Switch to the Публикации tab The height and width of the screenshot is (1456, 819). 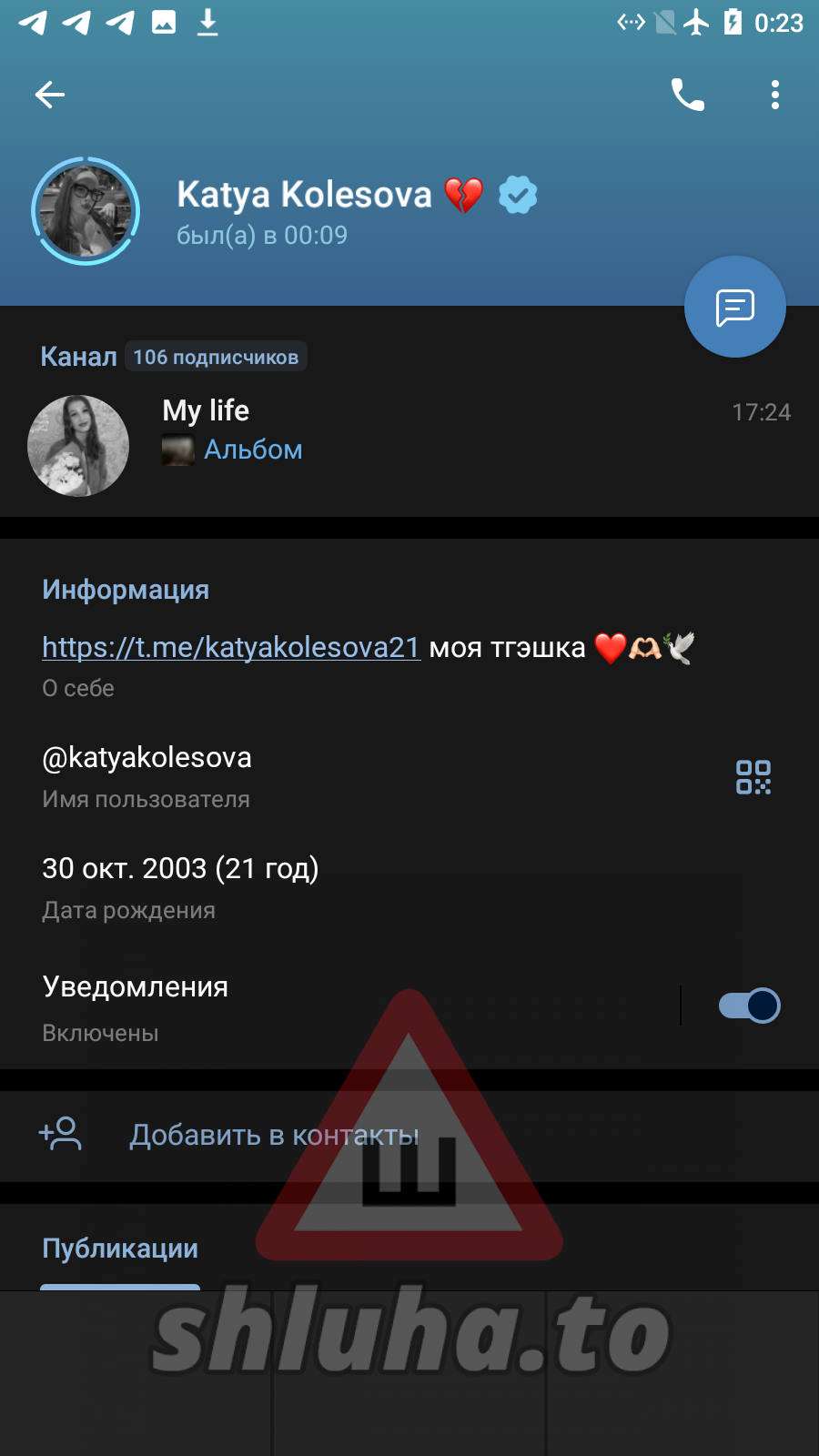(x=120, y=1249)
